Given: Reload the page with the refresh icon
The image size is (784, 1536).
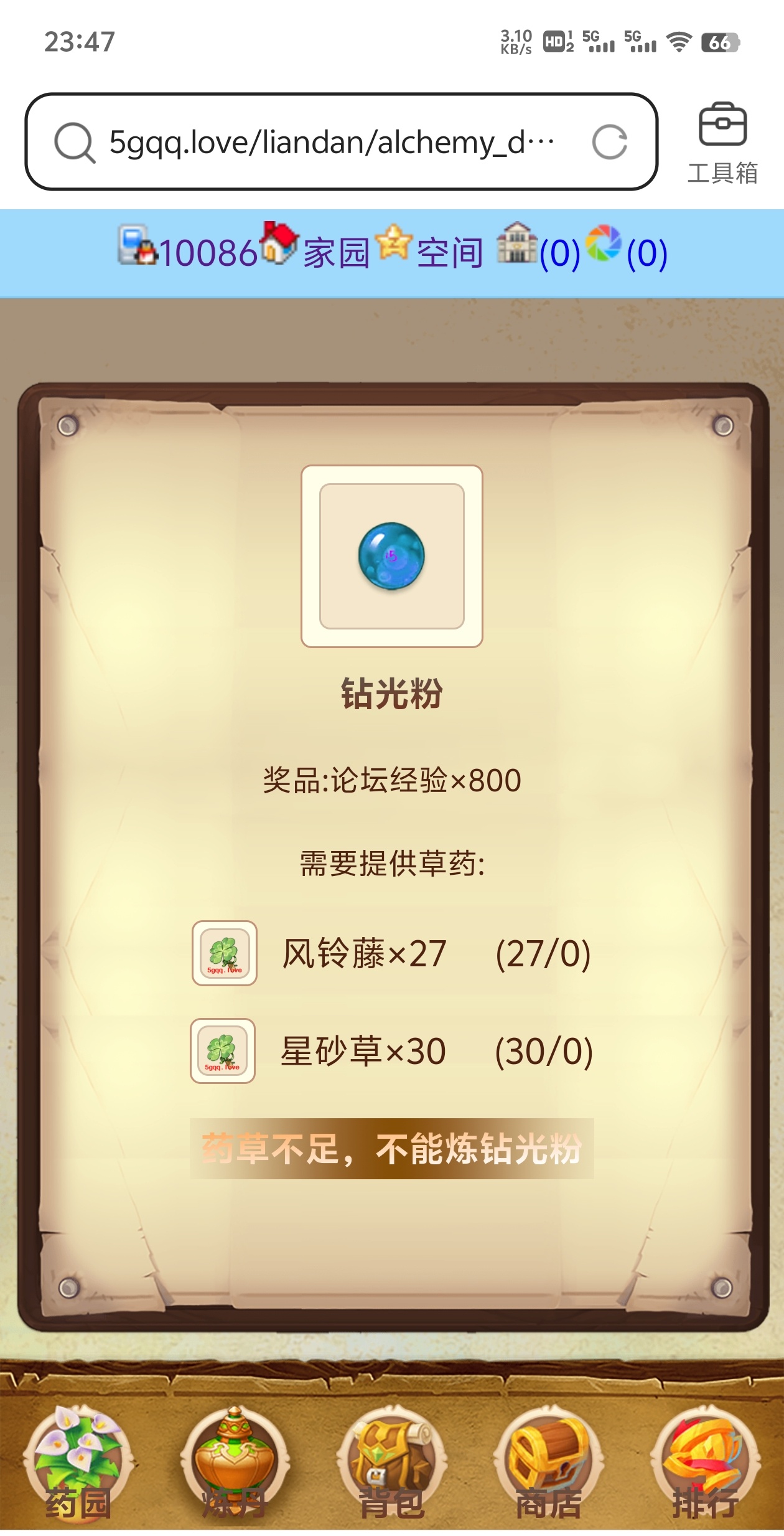Looking at the screenshot, I should tap(609, 143).
